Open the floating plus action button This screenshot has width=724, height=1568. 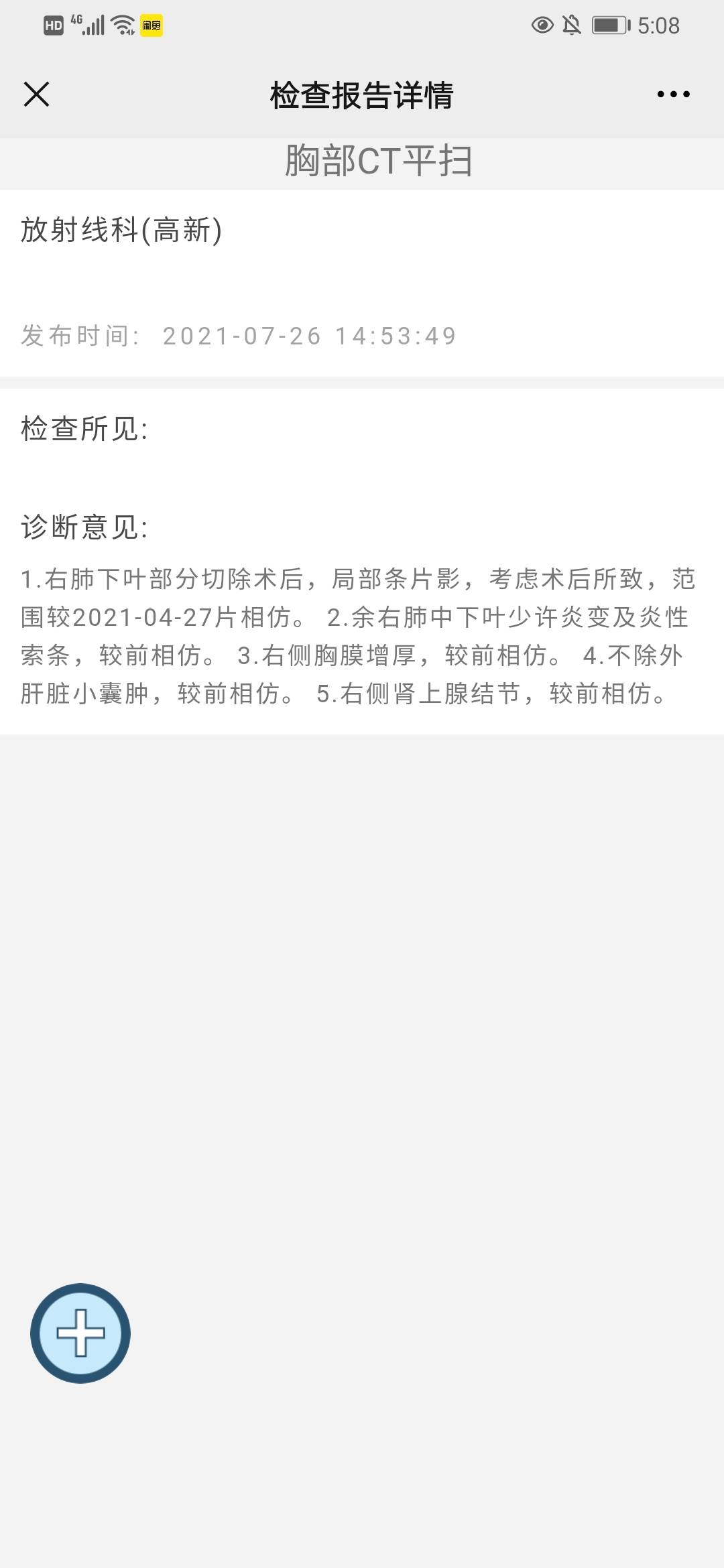[x=80, y=1333]
